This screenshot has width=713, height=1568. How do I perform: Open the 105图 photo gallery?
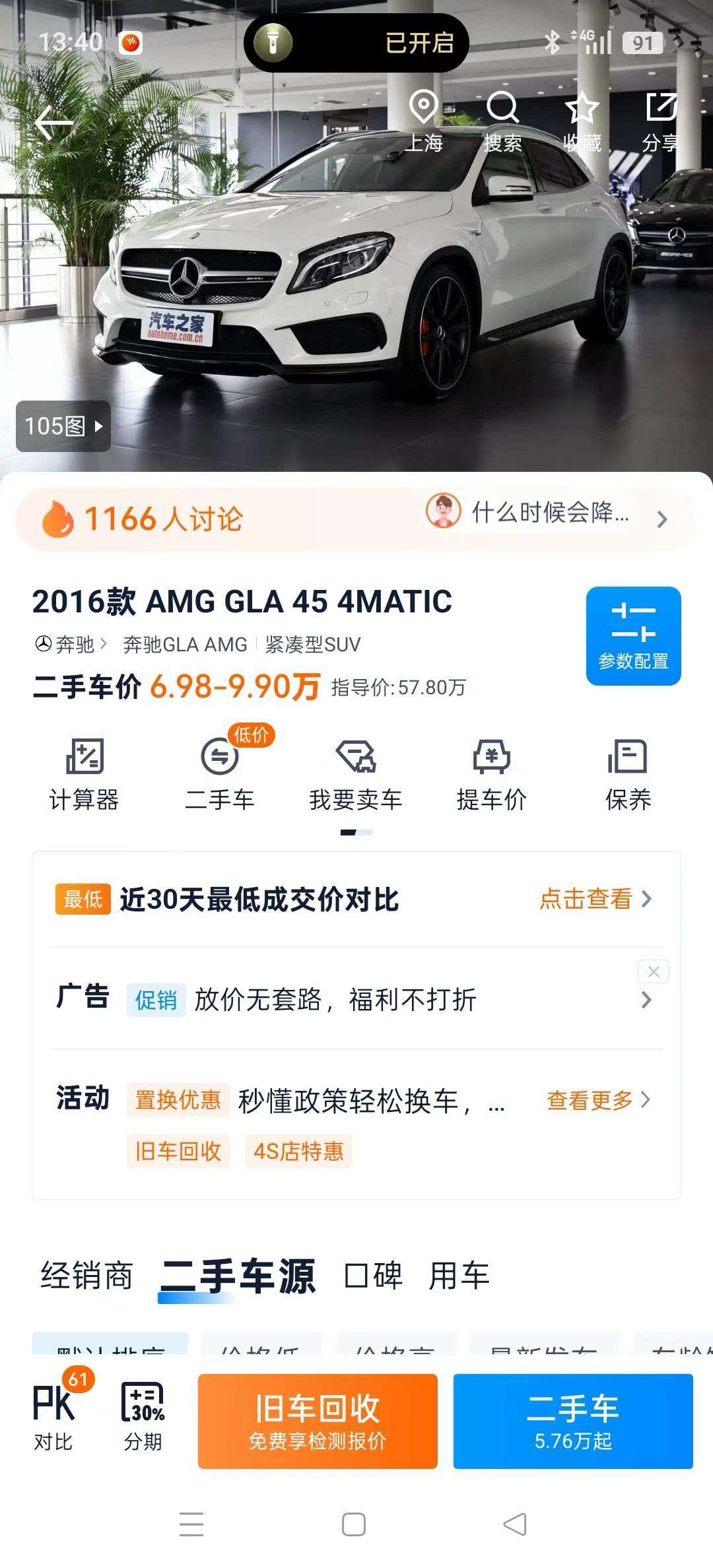(x=63, y=426)
